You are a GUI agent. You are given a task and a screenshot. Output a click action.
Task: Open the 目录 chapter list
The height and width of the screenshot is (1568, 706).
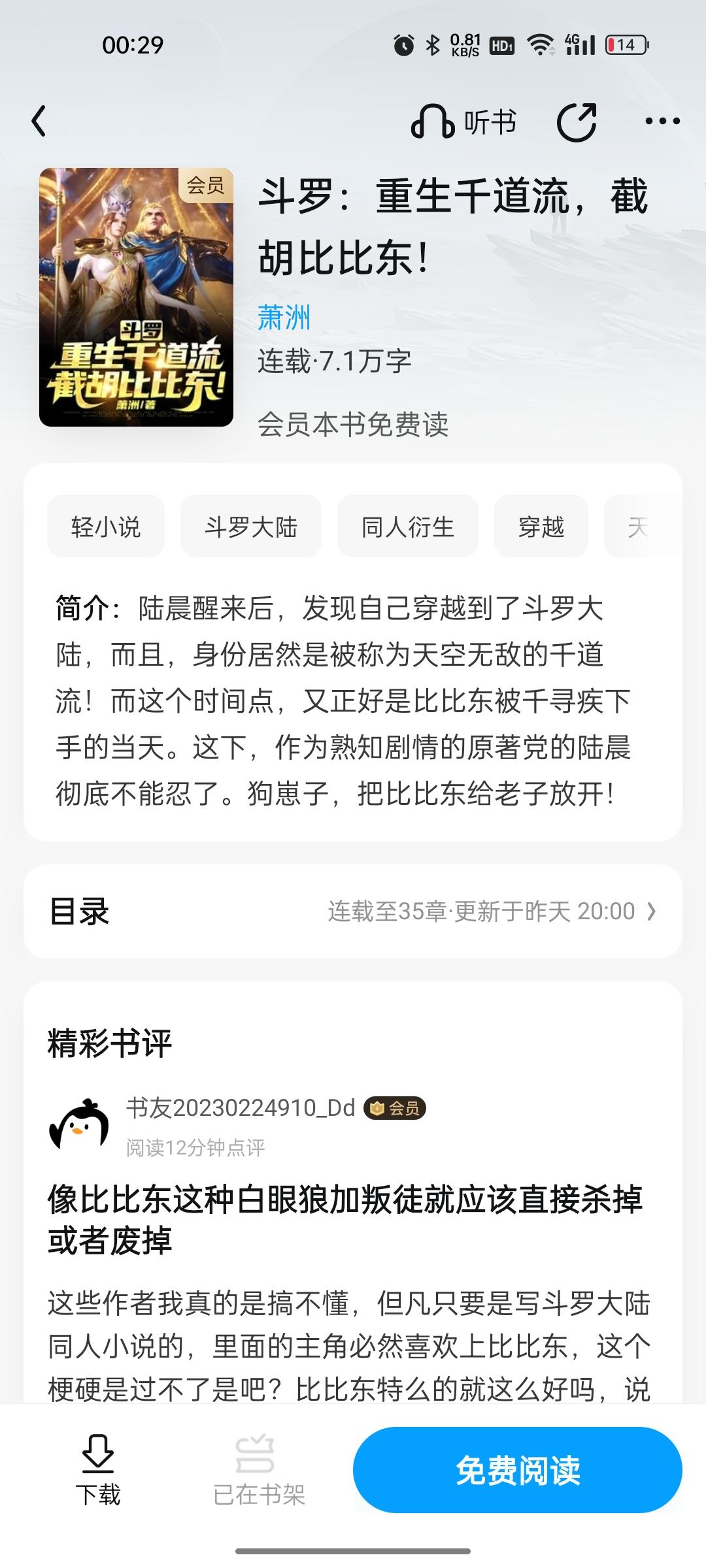(353, 911)
